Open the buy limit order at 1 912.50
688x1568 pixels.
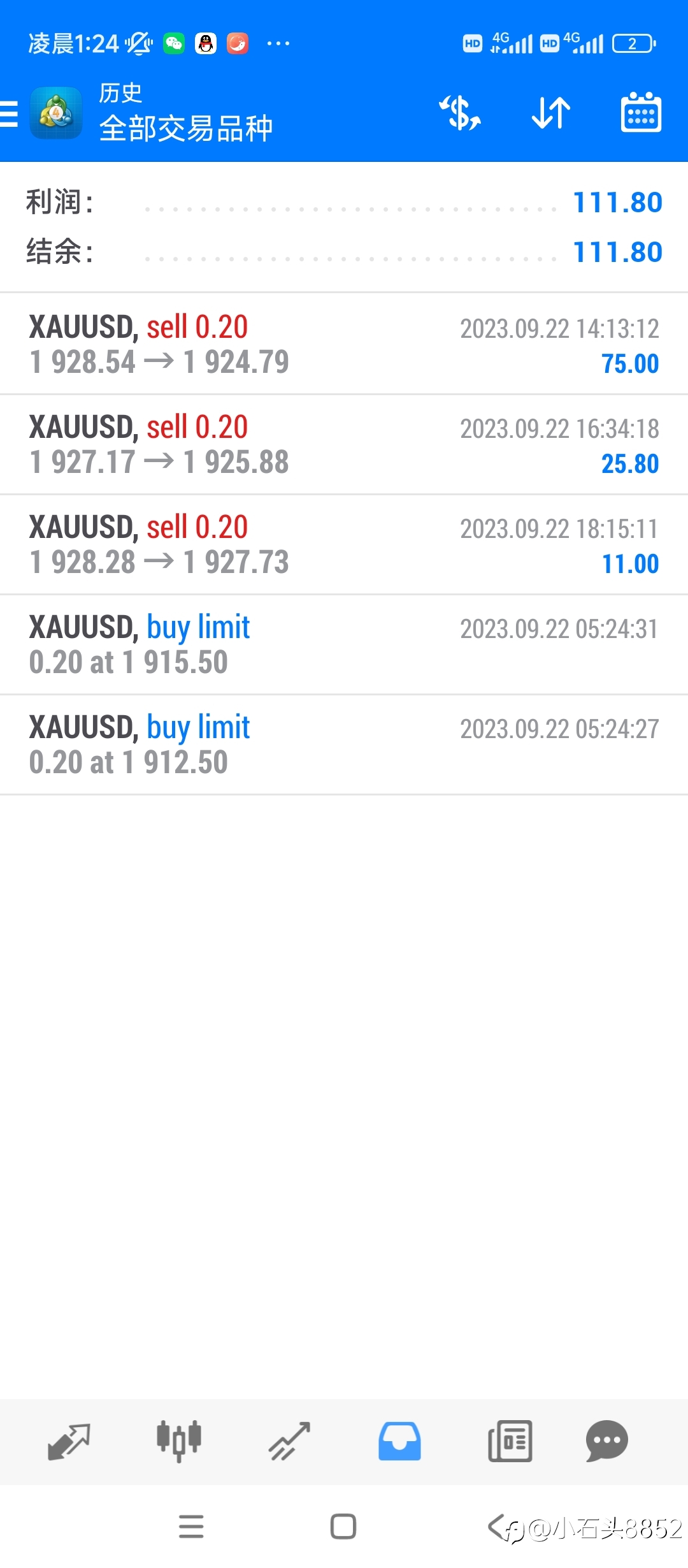point(344,744)
